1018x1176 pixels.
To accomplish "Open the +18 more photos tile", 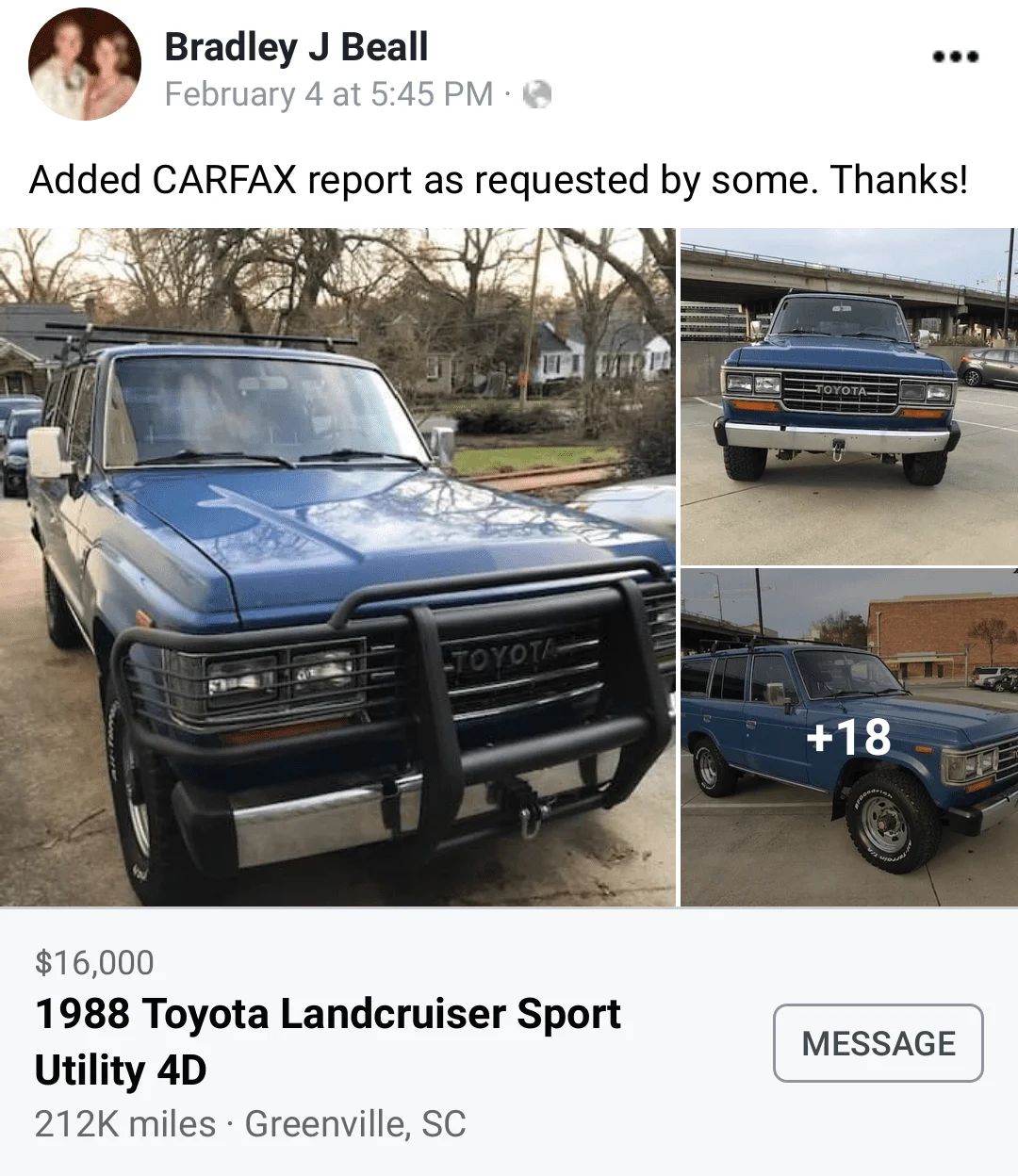I will pyautogui.click(x=848, y=737).
